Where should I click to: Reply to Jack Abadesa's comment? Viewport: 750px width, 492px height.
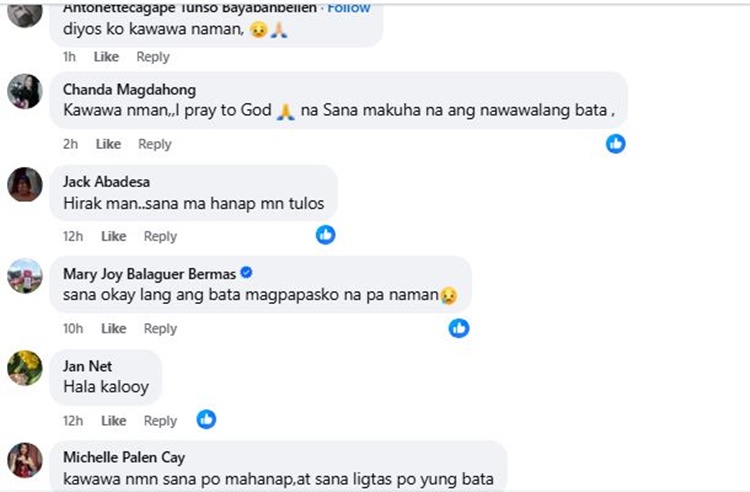(160, 236)
